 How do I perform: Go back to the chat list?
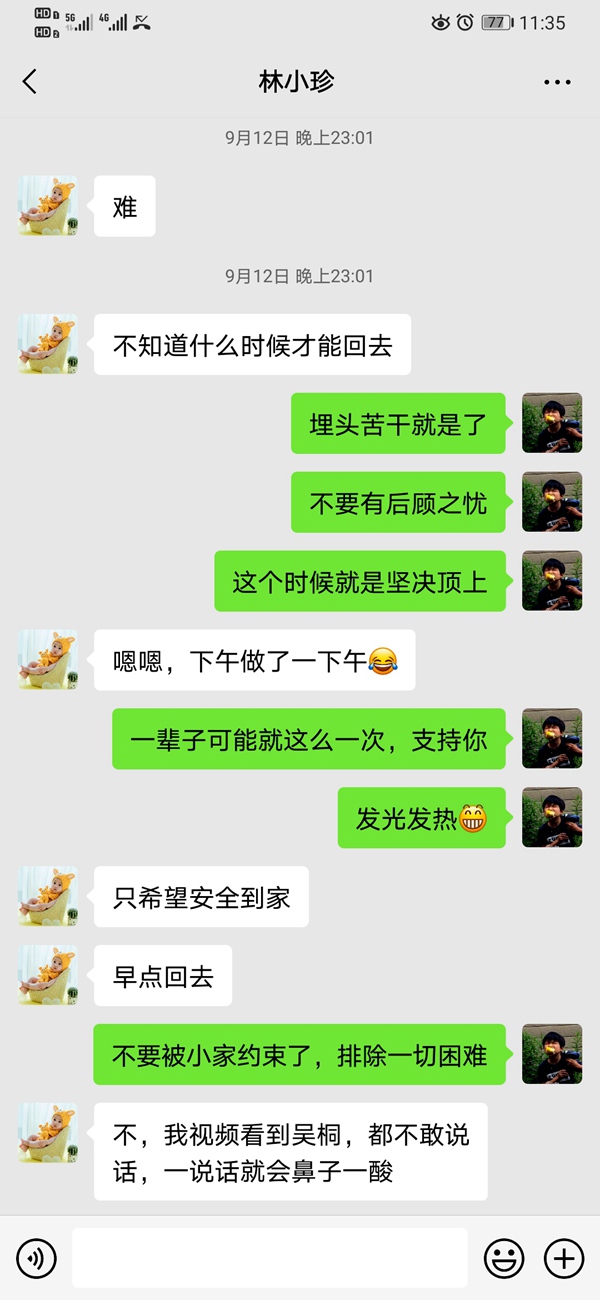click(30, 82)
